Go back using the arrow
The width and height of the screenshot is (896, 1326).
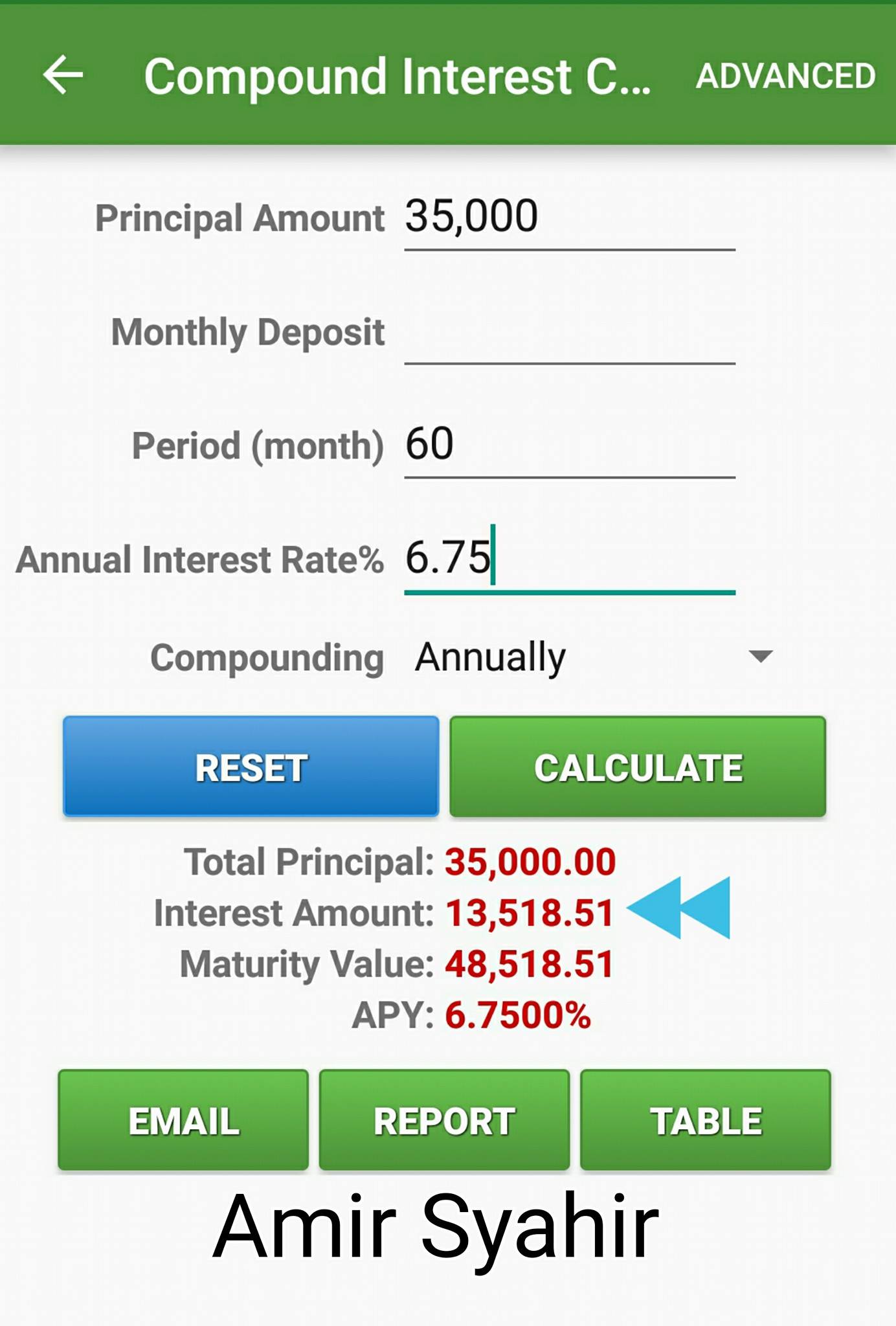[x=63, y=75]
